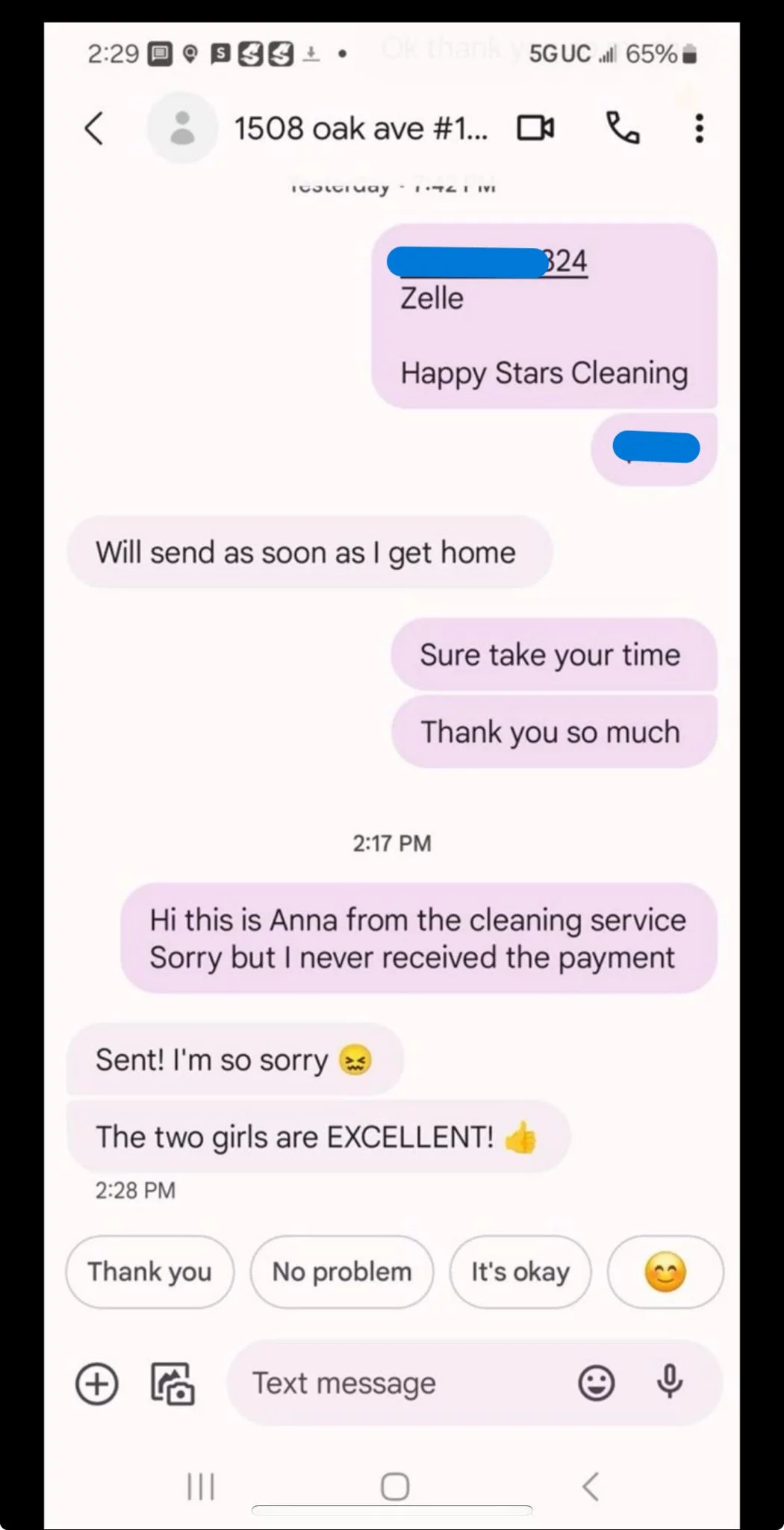Record a voice message with microphone

670,1382
